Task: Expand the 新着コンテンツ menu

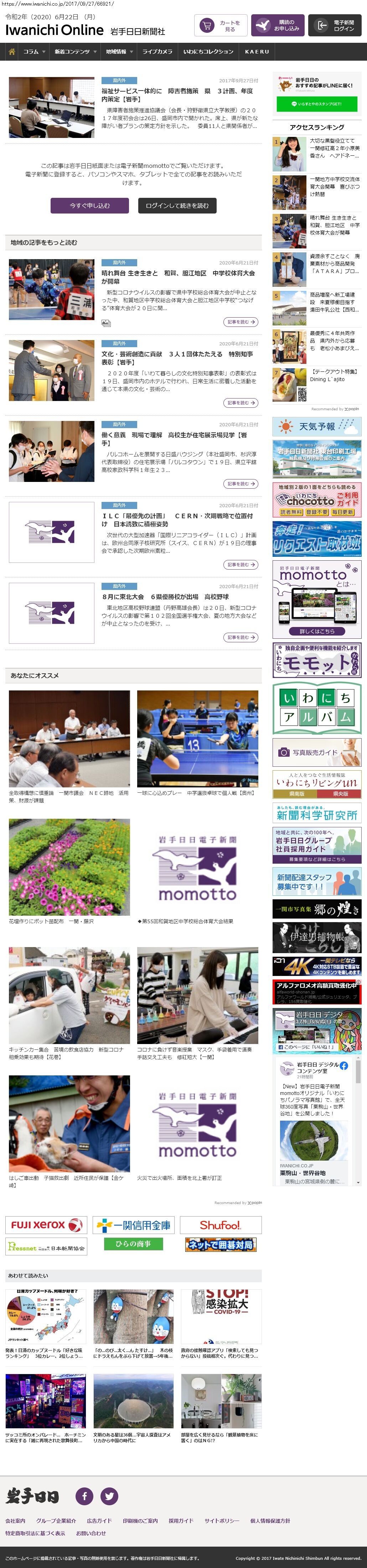Action: click(75, 52)
